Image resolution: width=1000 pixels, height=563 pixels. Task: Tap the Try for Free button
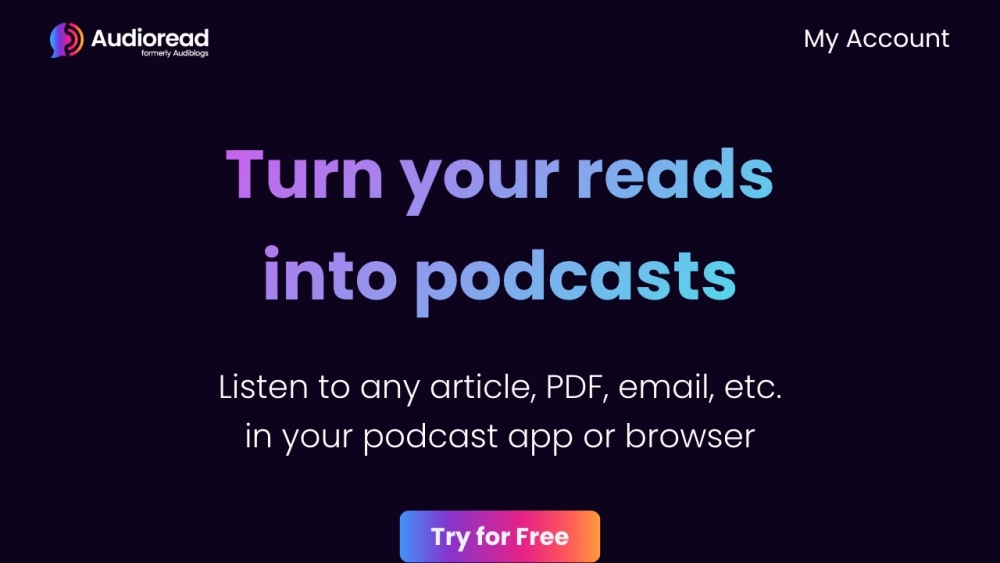click(x=500, y=537)
